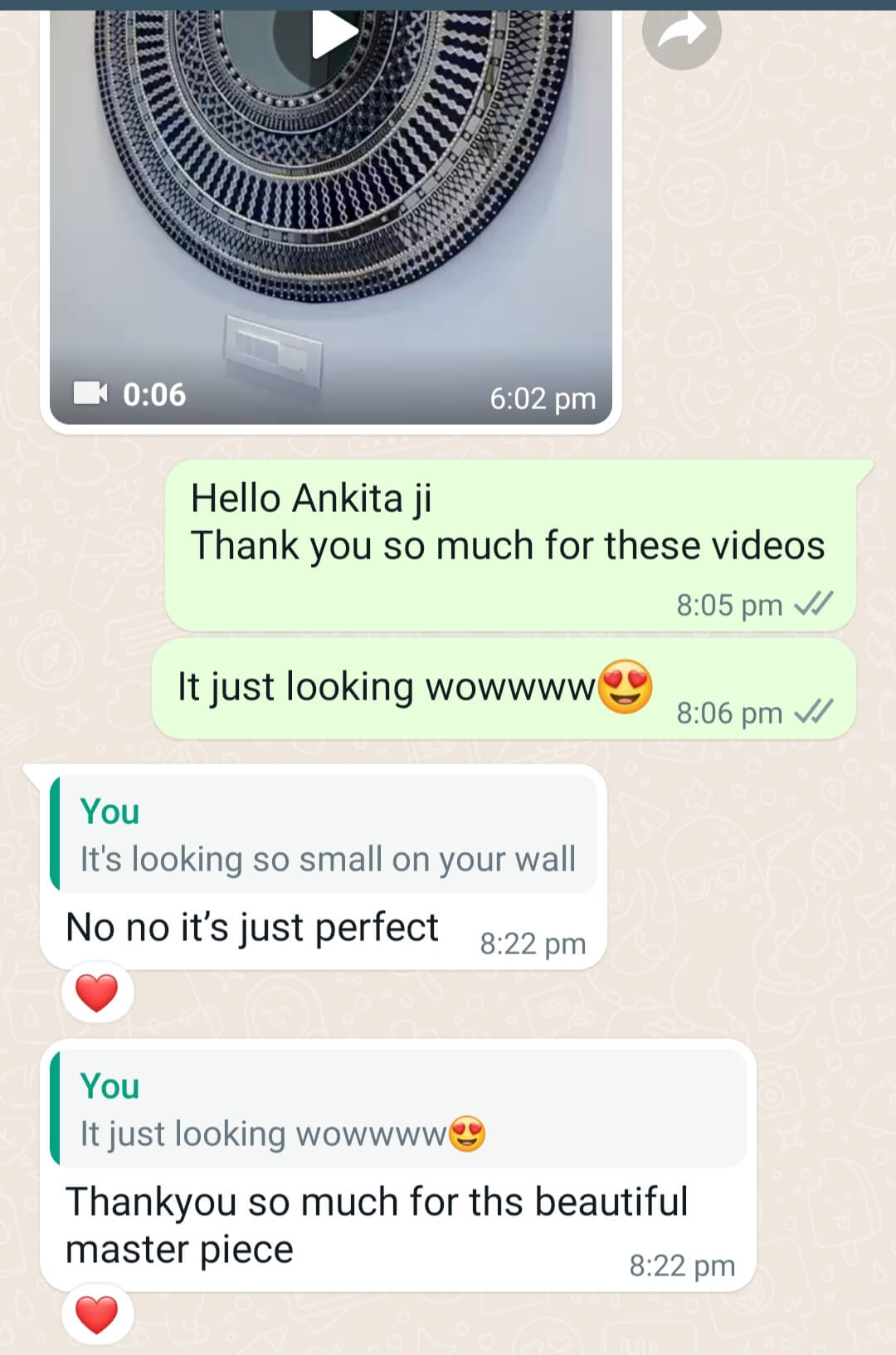View heart reaction under "No no it's just perfect"

click(97, 993)
